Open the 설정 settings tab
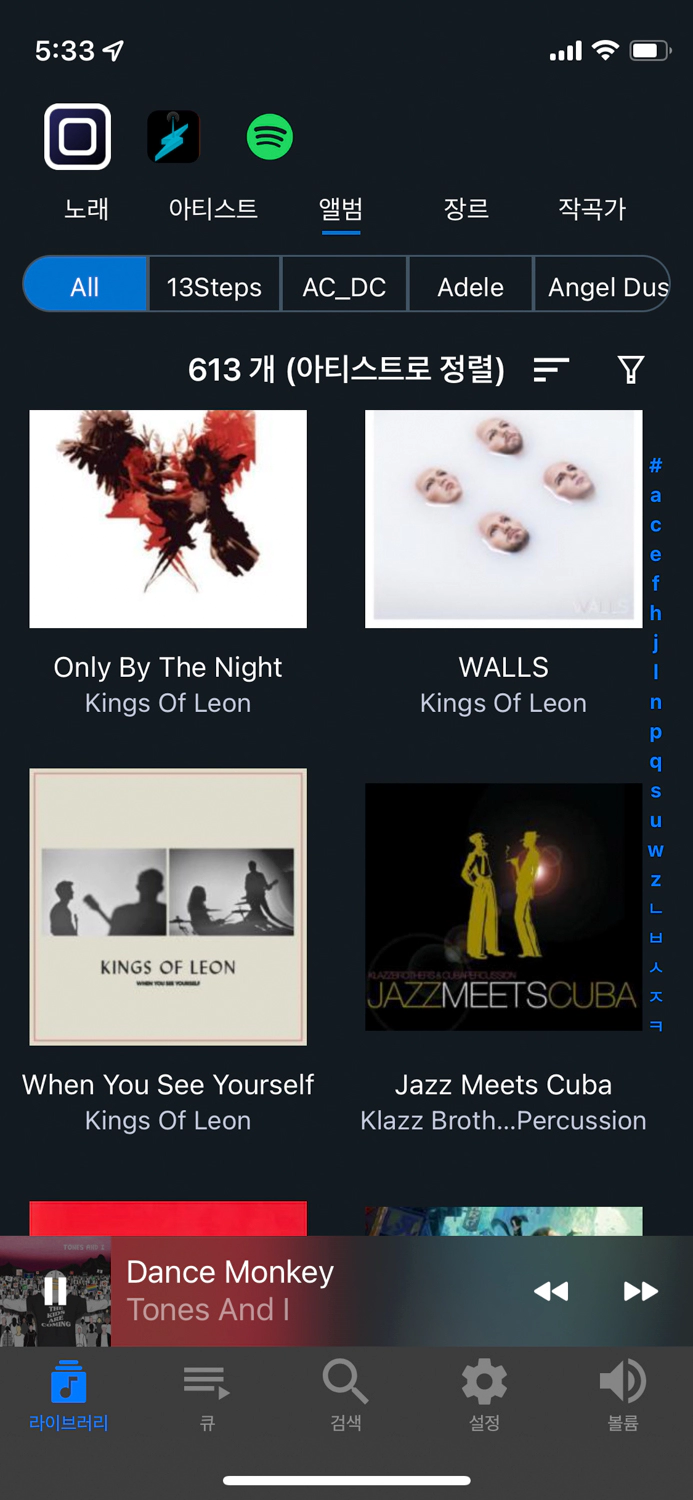Screen dimensions: 693x1500 [484, 1394]
